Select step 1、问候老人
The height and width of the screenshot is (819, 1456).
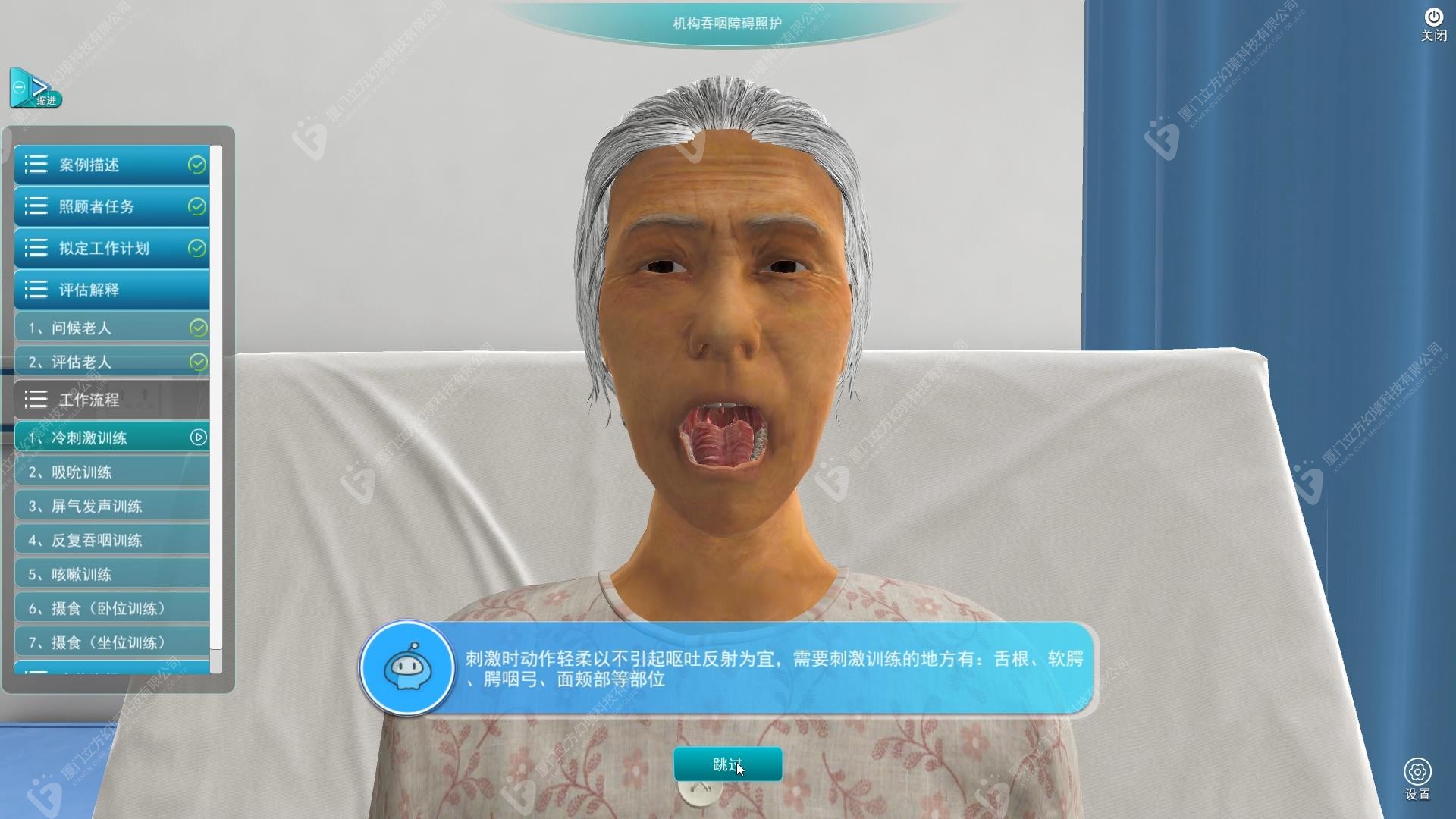[112, 328]
